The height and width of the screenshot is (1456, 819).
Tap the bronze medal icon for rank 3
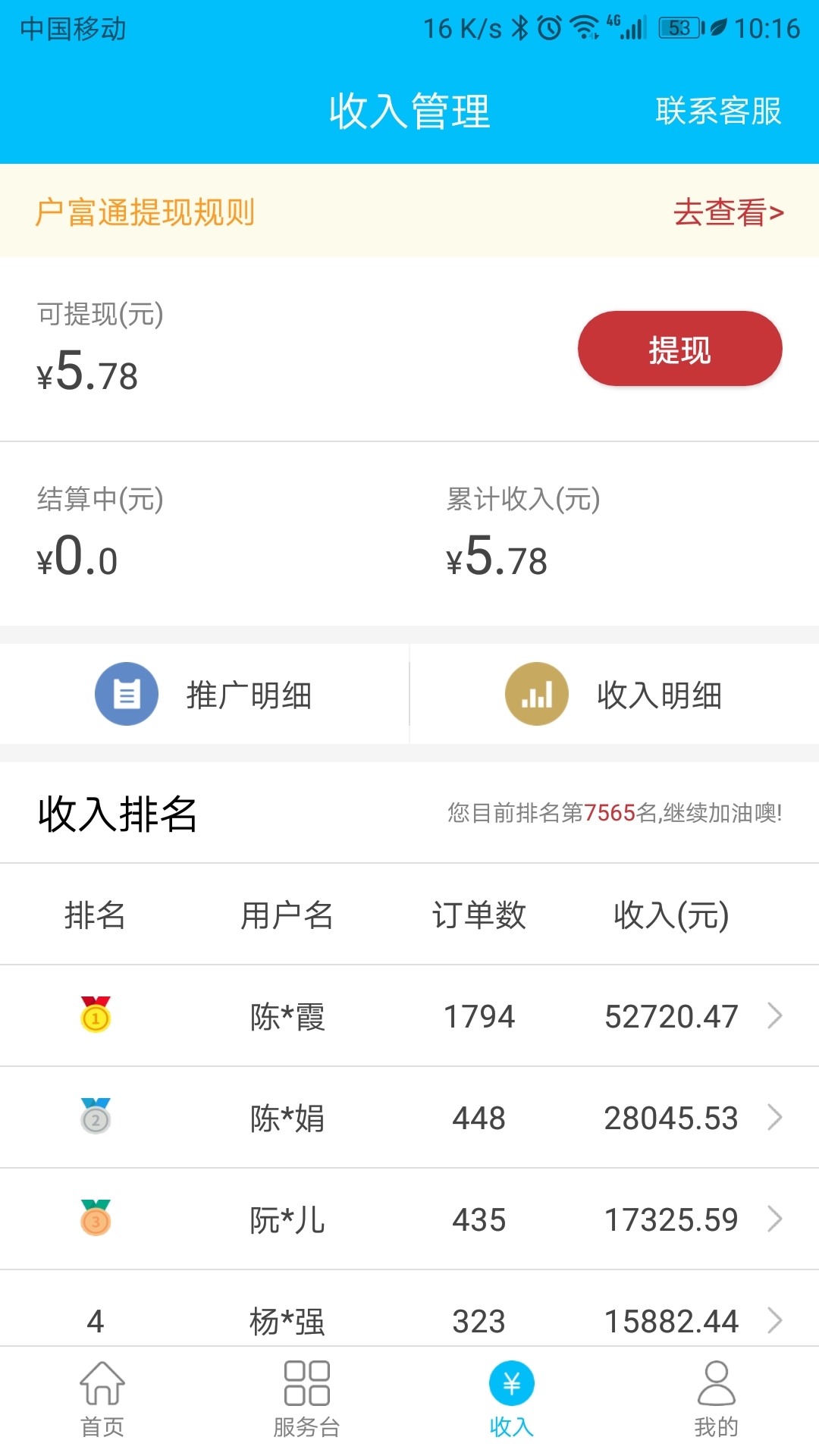[x=96, y=1218]
